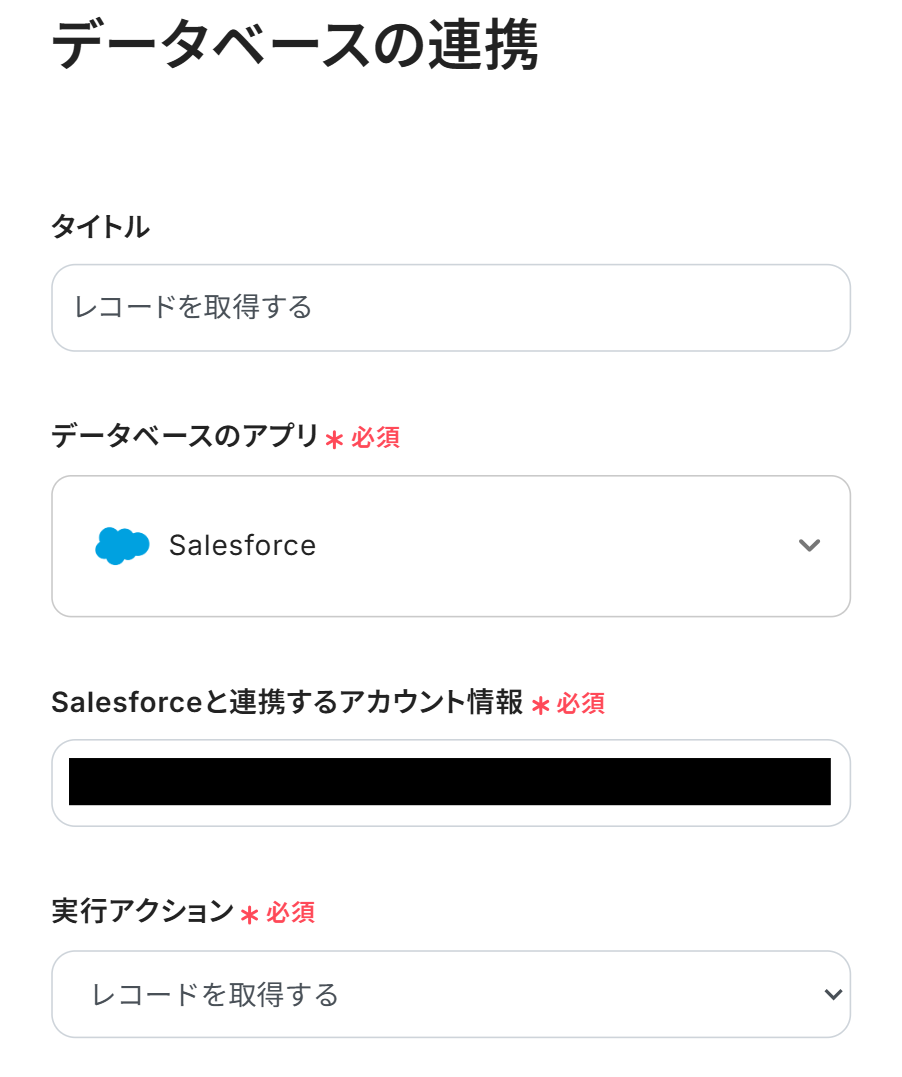Click the 実行アクション section label

139,912
